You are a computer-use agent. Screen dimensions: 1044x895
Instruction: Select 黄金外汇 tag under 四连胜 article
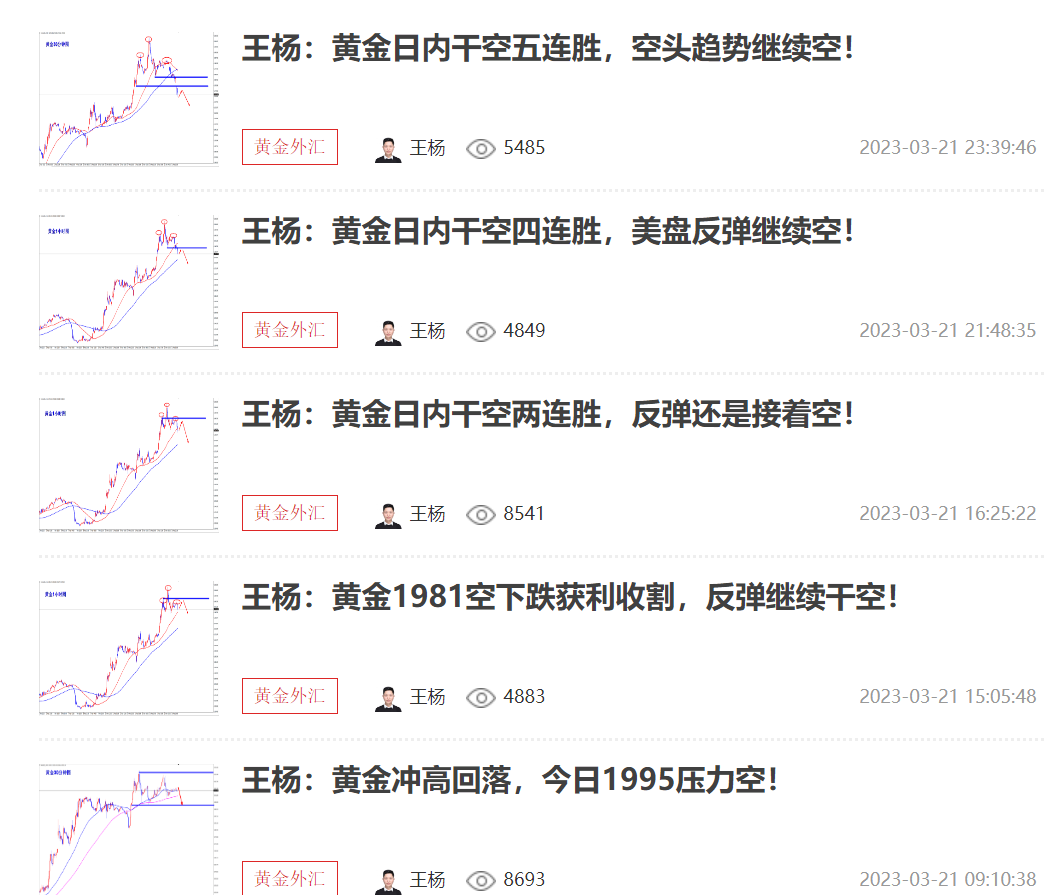[289, 330]
